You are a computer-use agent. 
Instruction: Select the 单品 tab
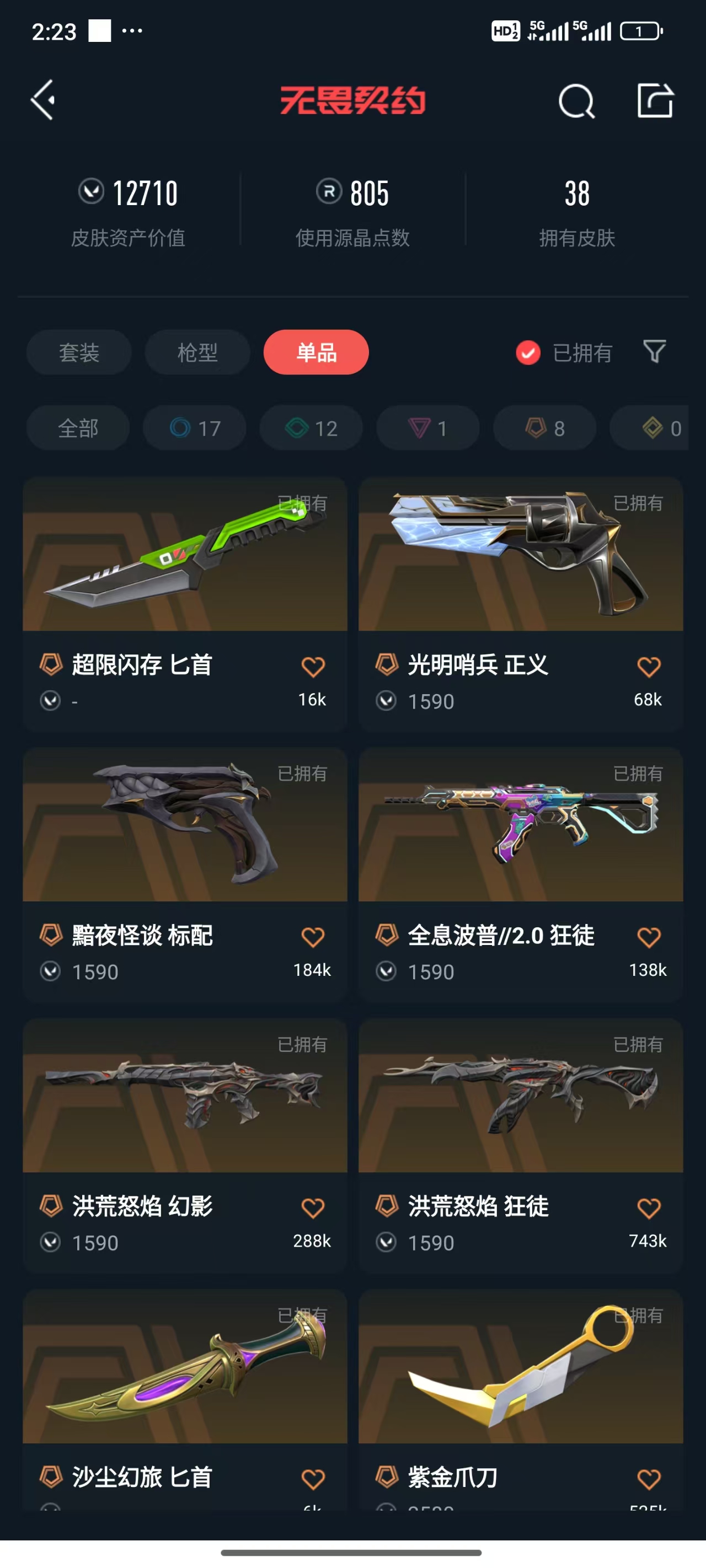[x=315, y=352]
